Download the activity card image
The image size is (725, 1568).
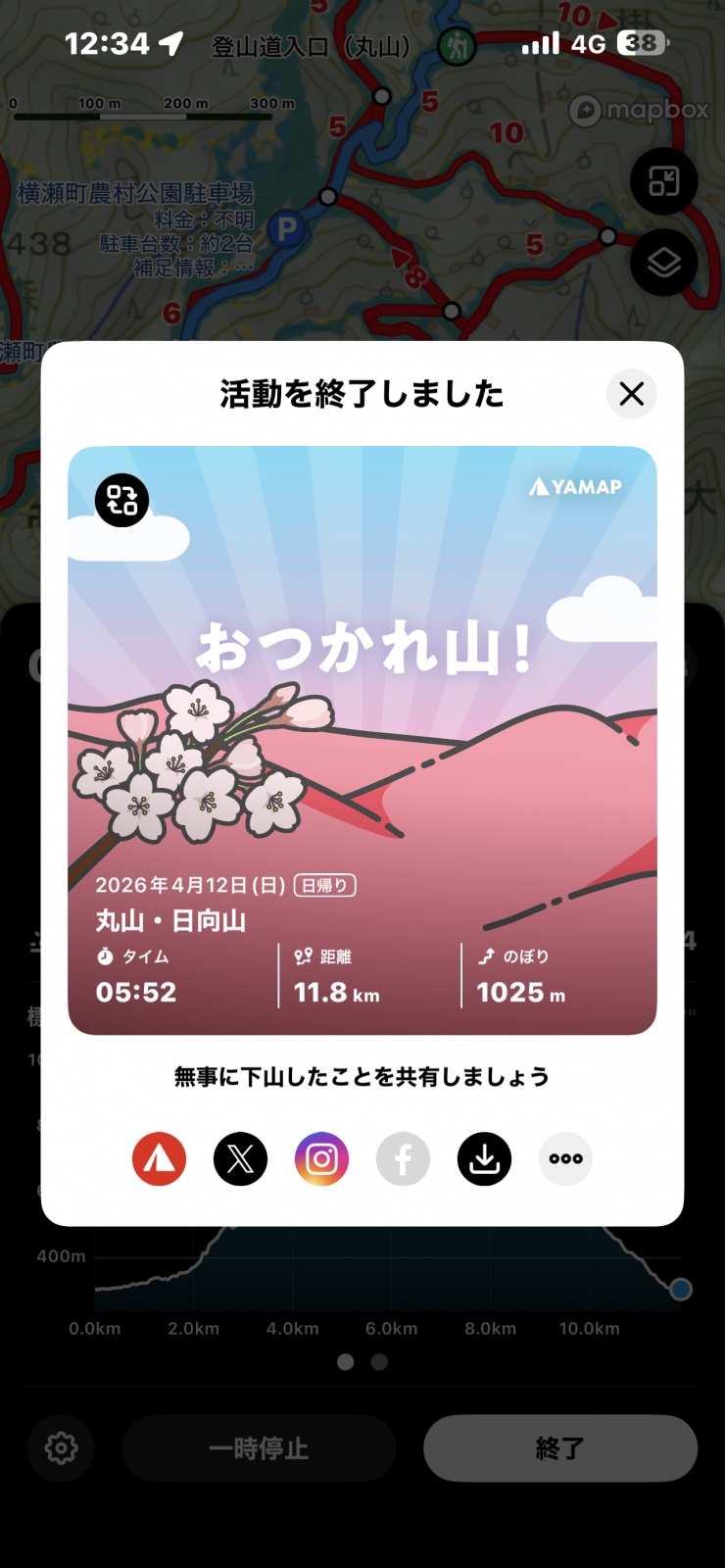484,1159
